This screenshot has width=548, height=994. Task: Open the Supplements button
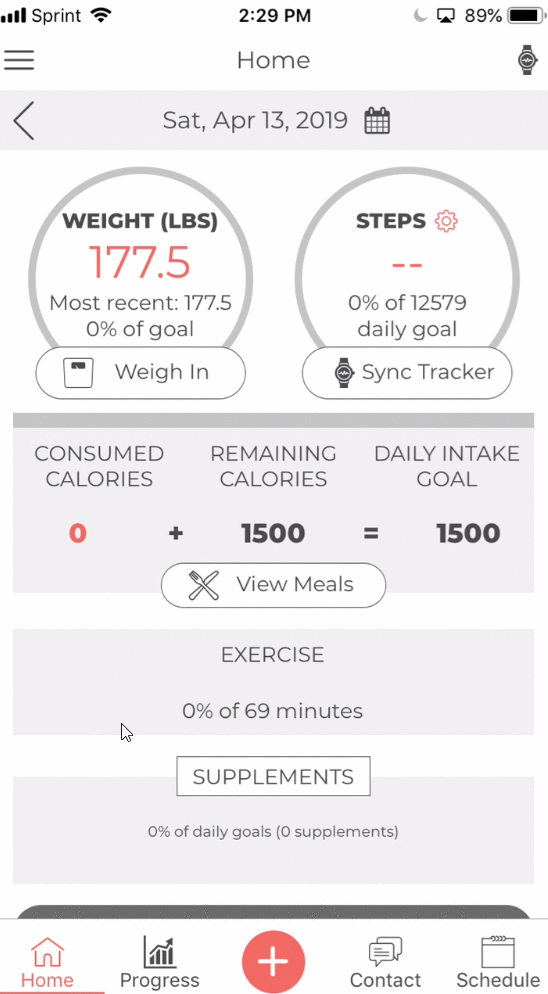coord(273,777)
